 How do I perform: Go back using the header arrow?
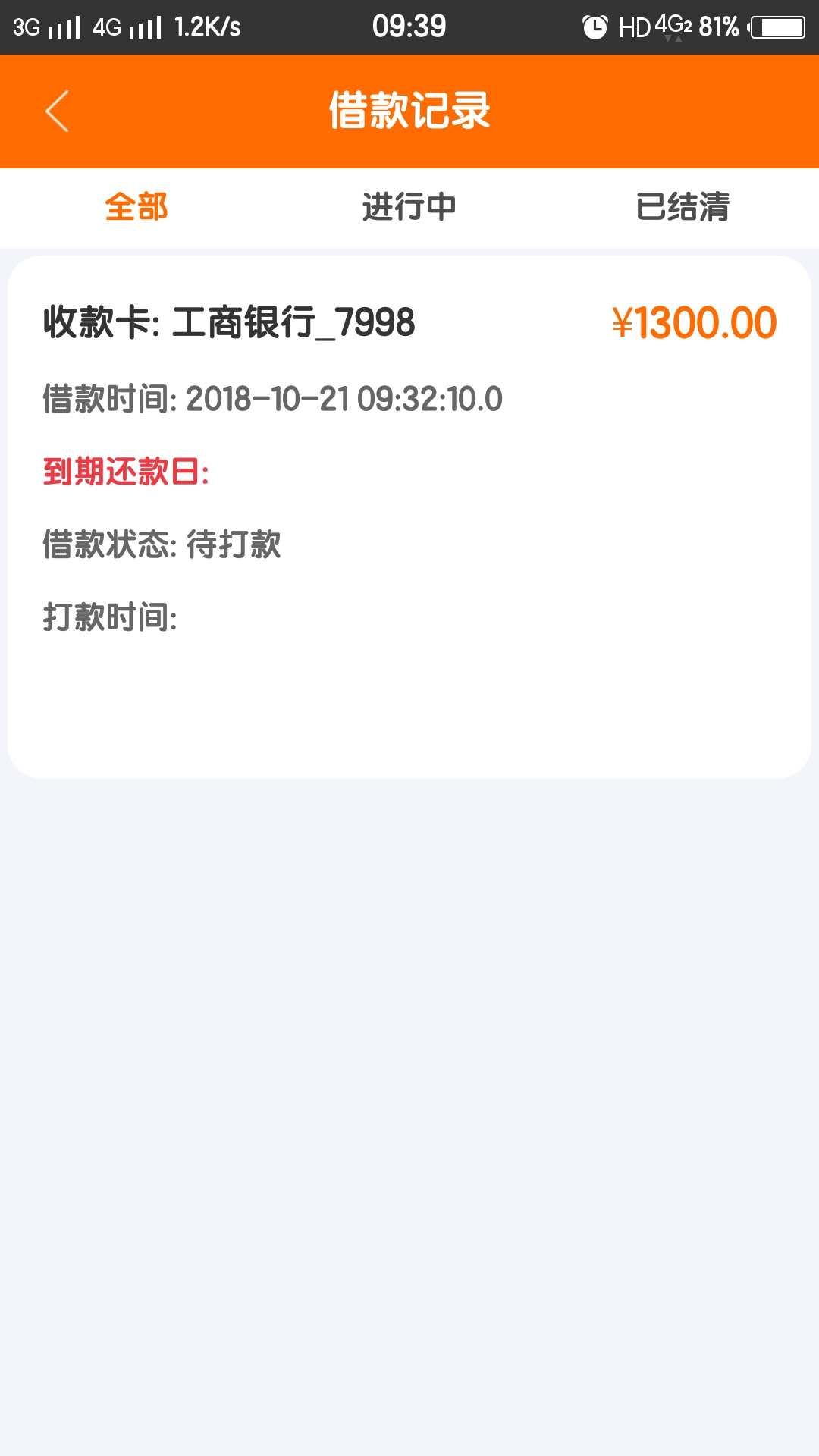[x=57, y=111]
